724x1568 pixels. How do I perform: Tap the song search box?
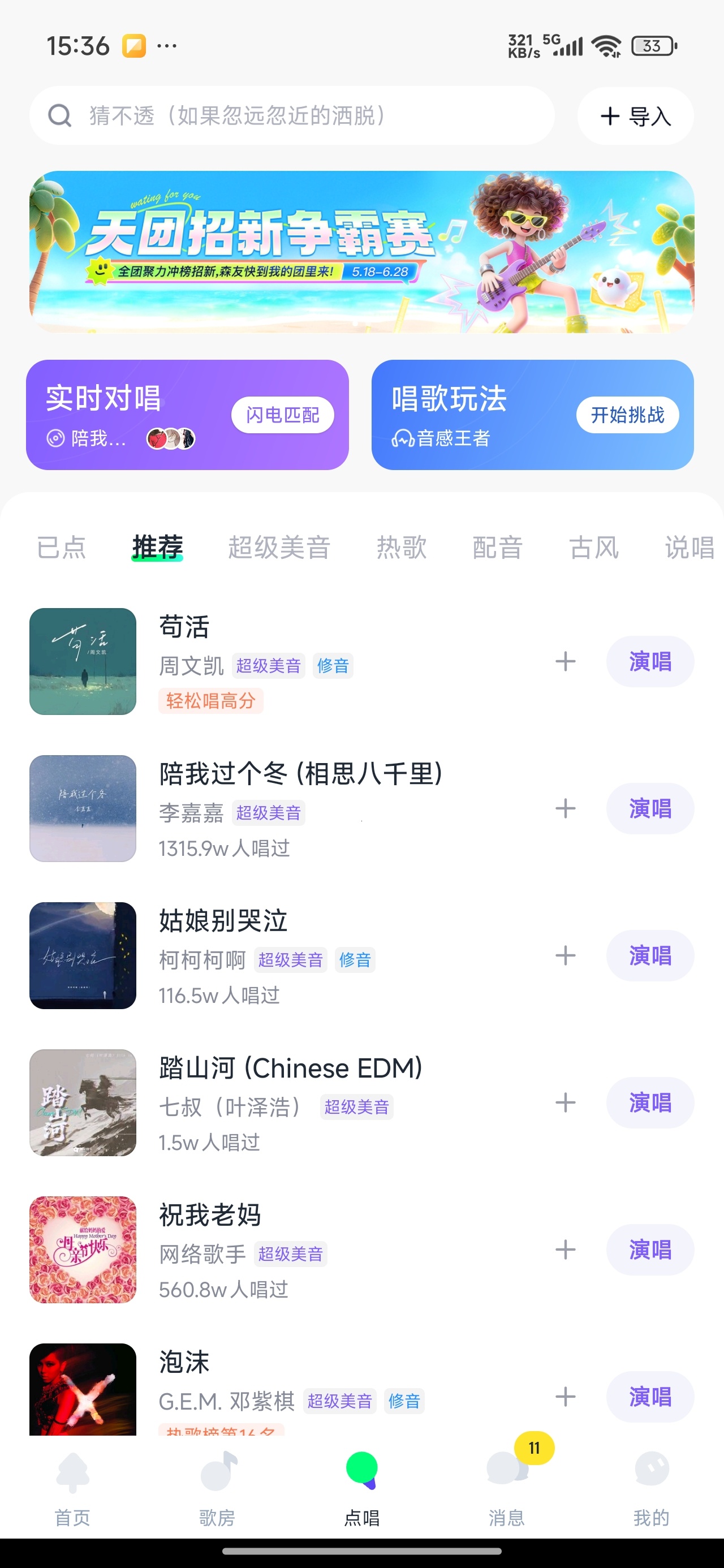[x=292, y=115]
